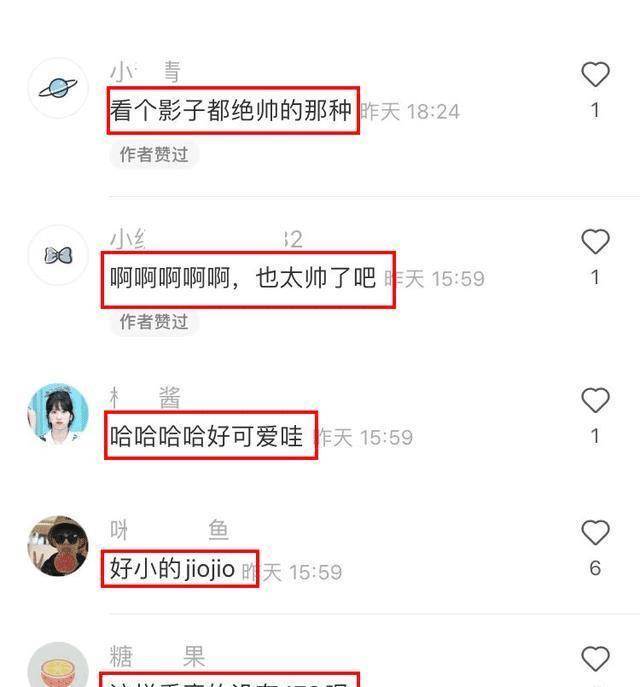Like the comment 看个影子都绝帅的那种

[x=595, y=74]
